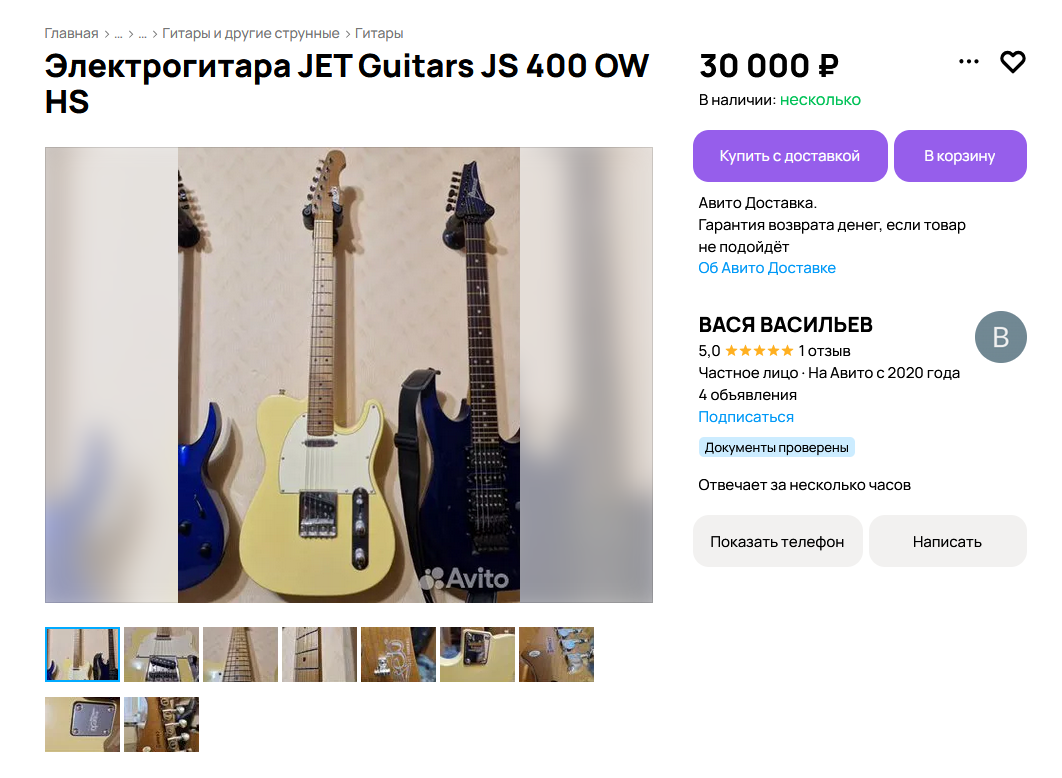
Task: Select the thumbnail with the metal neck plate
Action: (x=82, y=724)
